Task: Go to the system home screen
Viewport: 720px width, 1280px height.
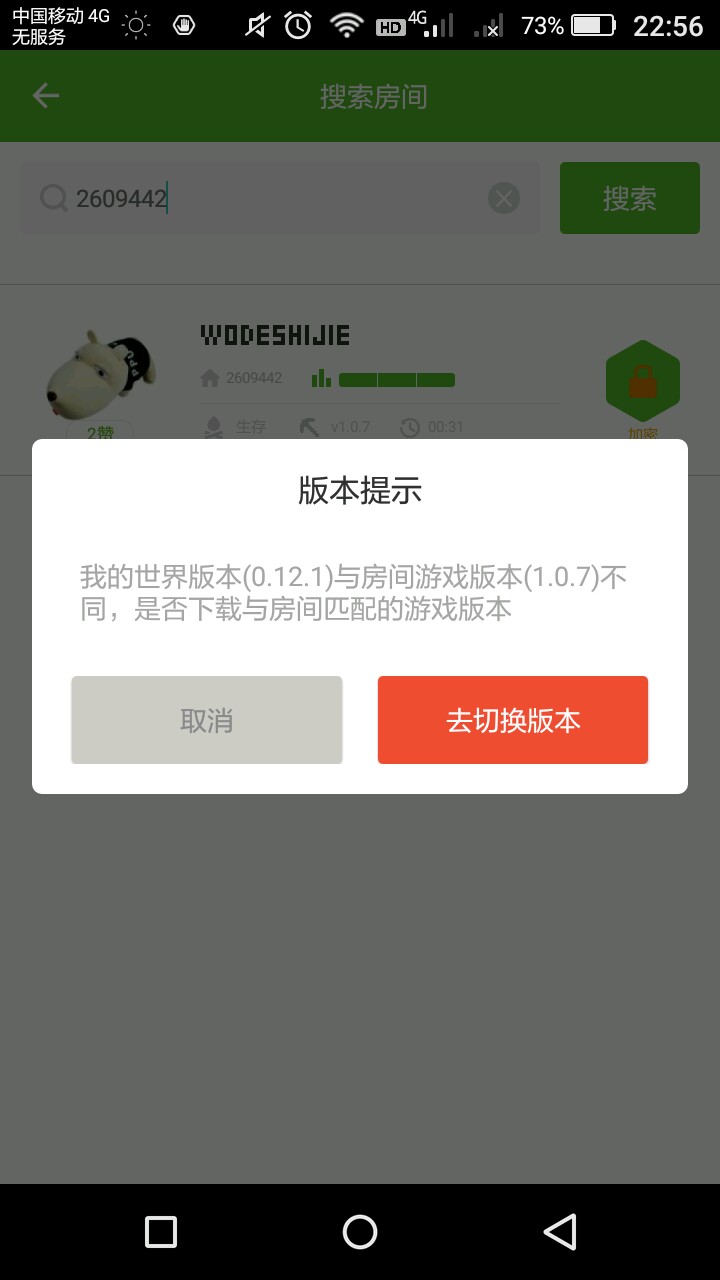Action: tap(360, 1232)
